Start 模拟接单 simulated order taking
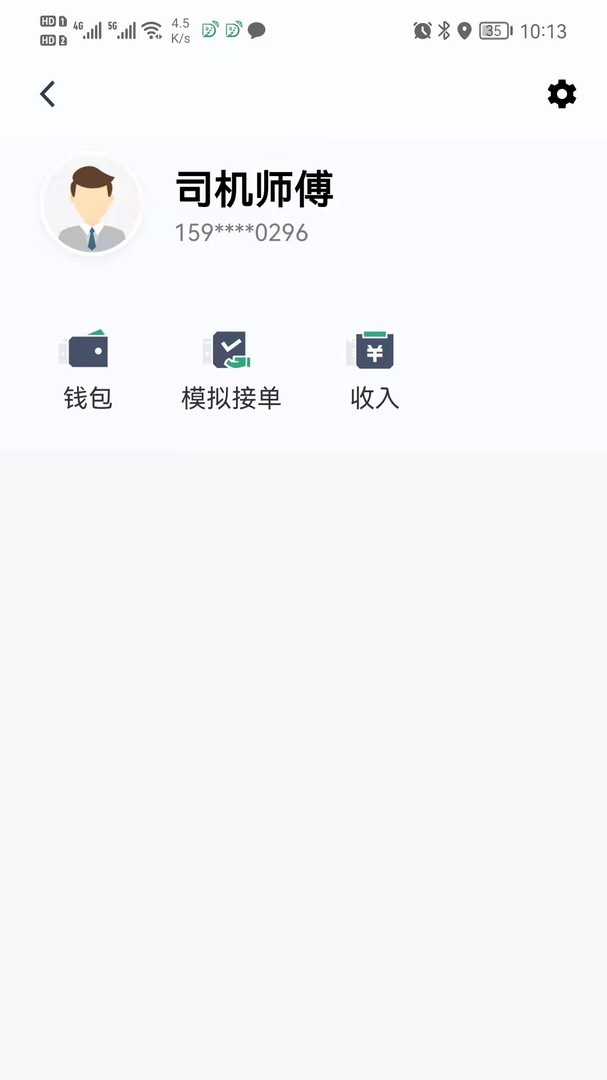Screen dimensions: 607x1080 (230, 369)
